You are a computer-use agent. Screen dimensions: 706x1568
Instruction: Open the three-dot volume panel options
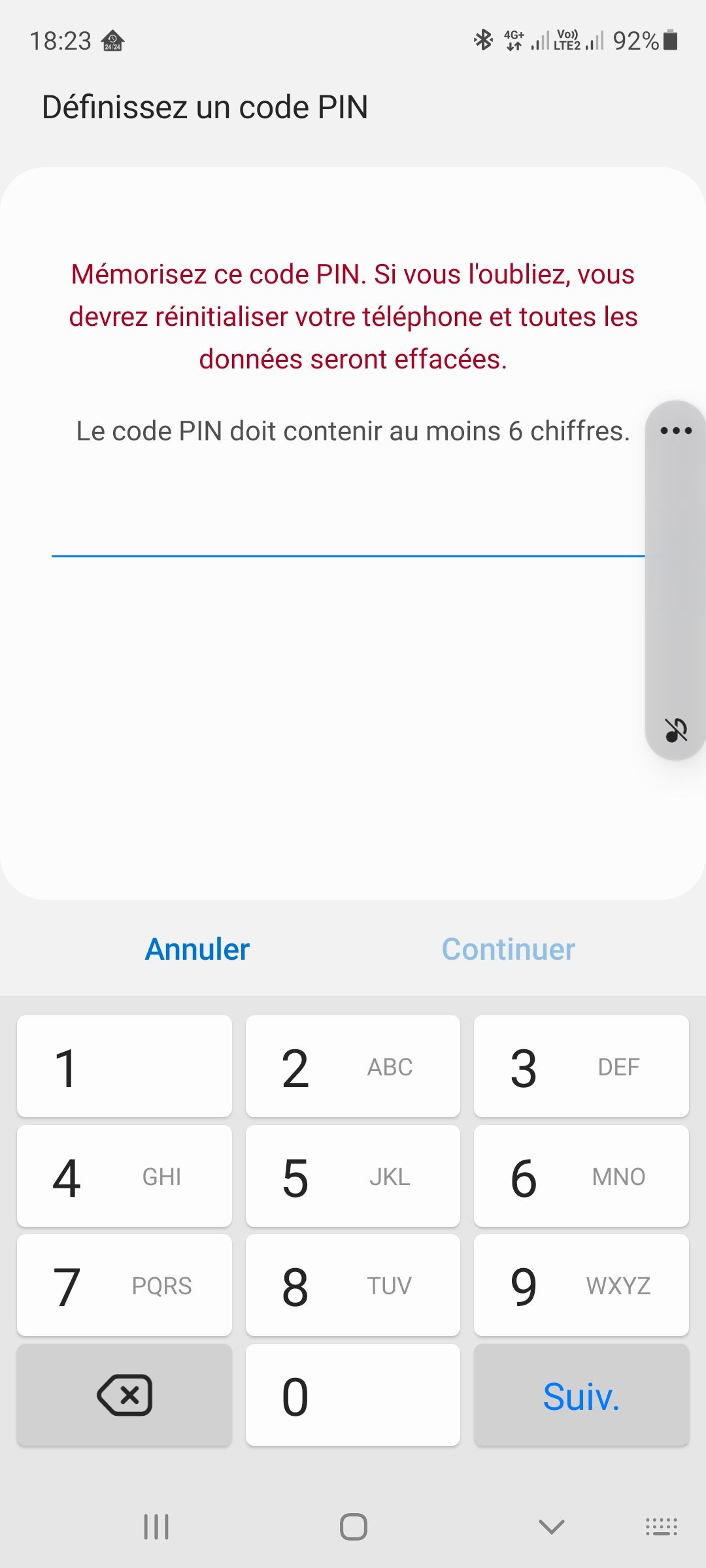point(676,431)
